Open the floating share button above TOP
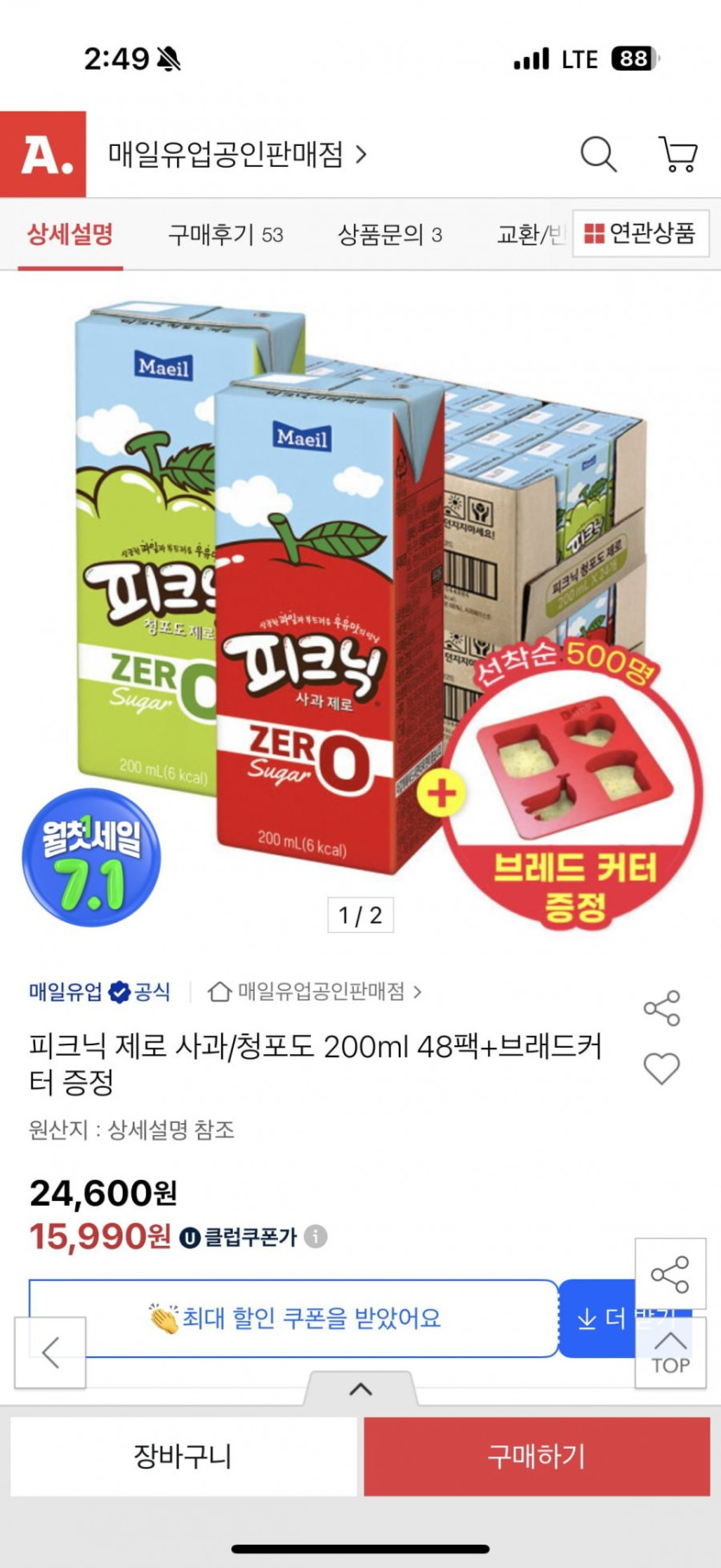This screenshot has width=721, height=1568. tap(670, 1274)
